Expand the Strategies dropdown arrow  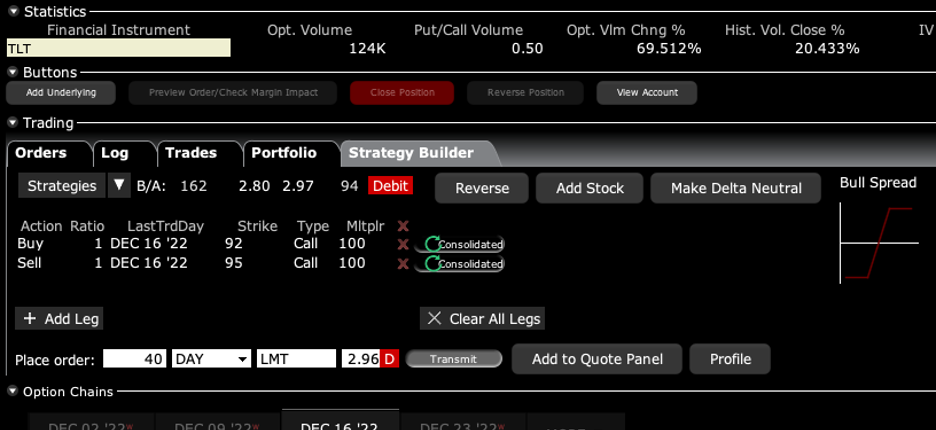point(119,185)
